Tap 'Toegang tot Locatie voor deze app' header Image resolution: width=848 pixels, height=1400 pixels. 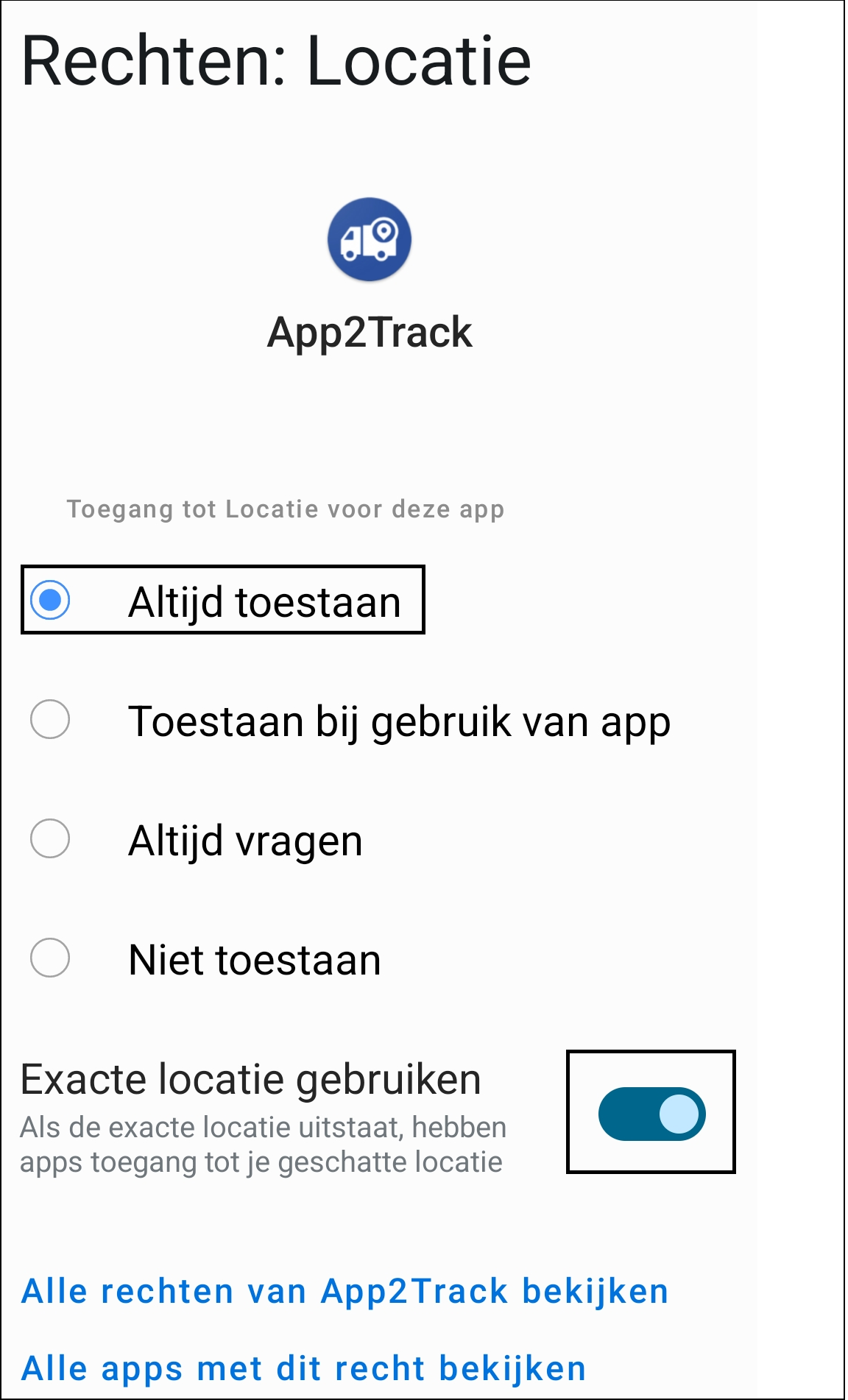pos(286,509)
